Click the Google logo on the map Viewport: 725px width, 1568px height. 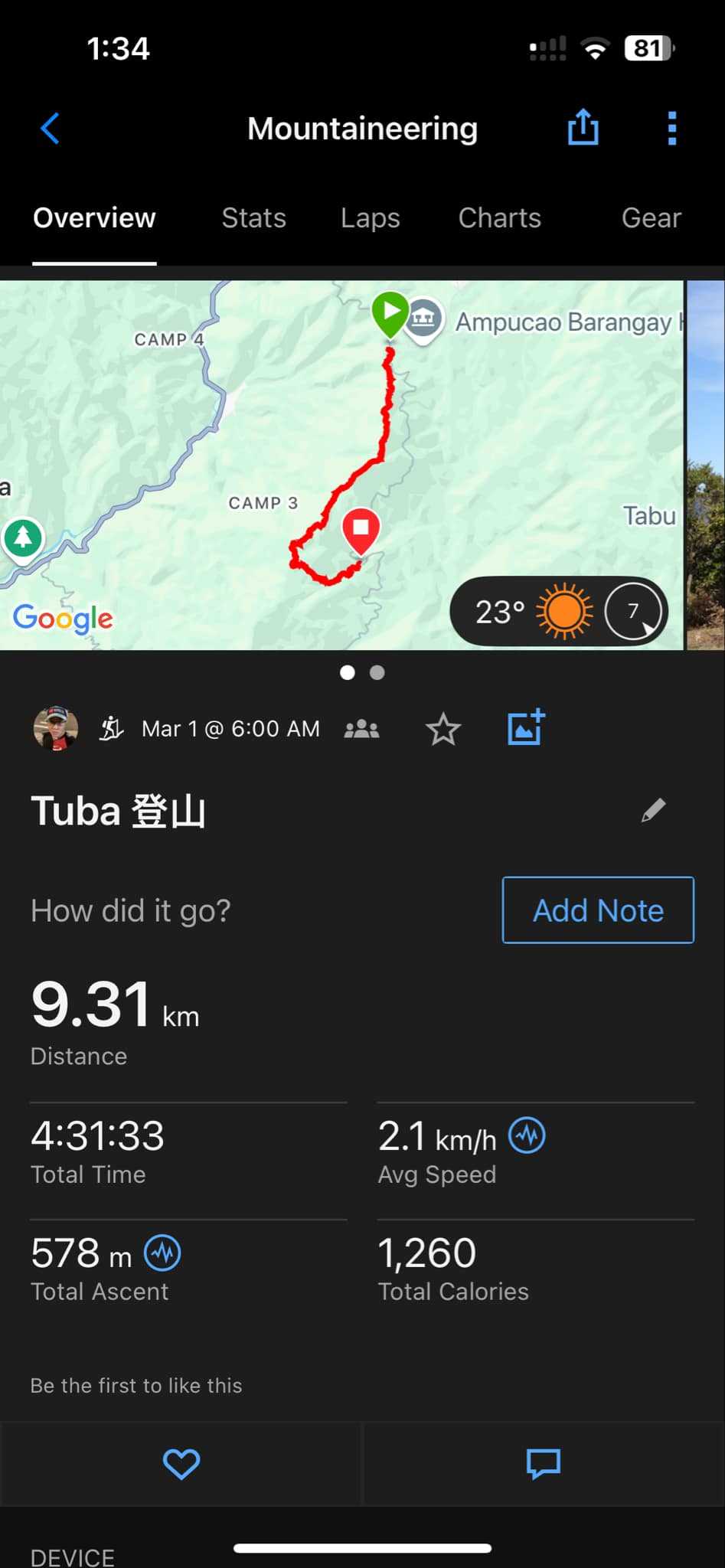point(62,617)
